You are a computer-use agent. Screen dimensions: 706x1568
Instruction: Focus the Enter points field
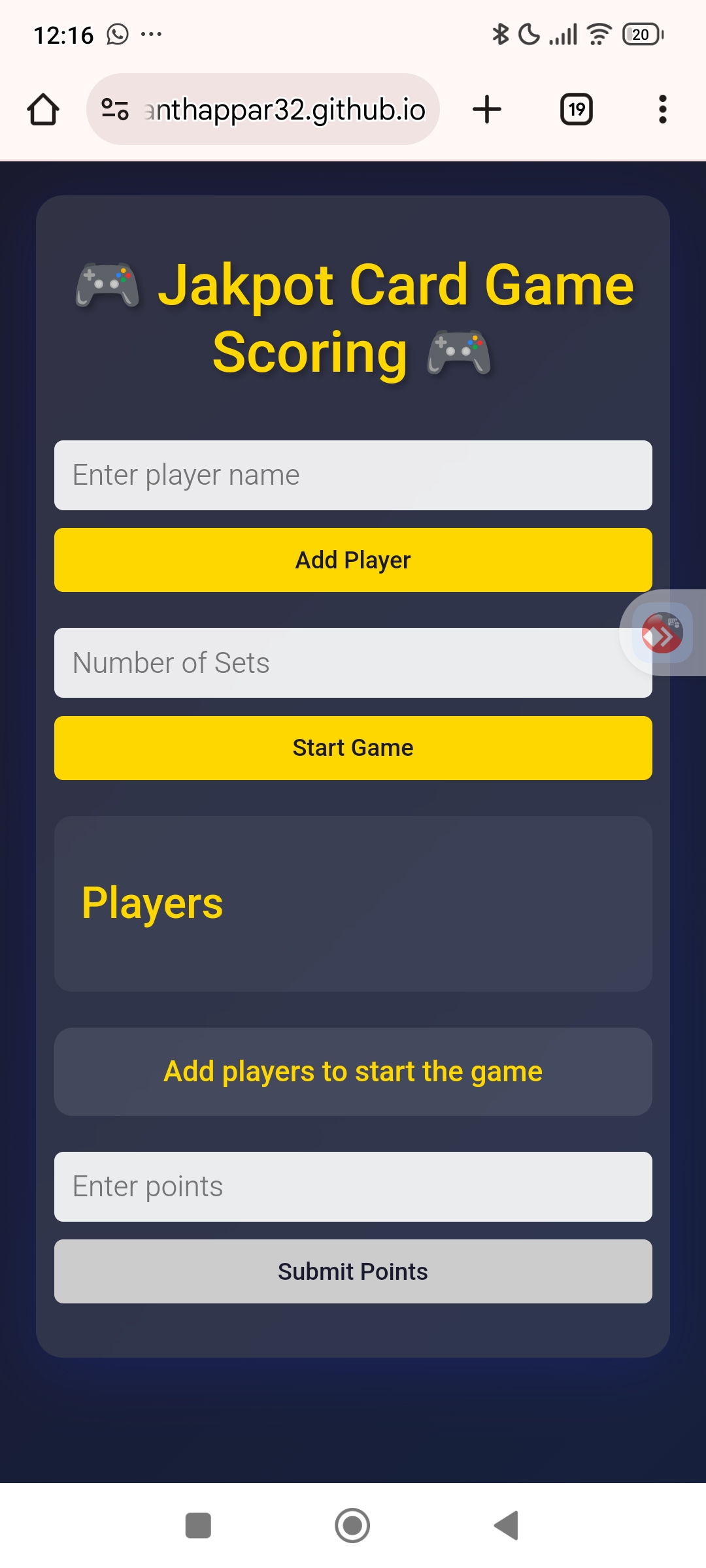353,1186
